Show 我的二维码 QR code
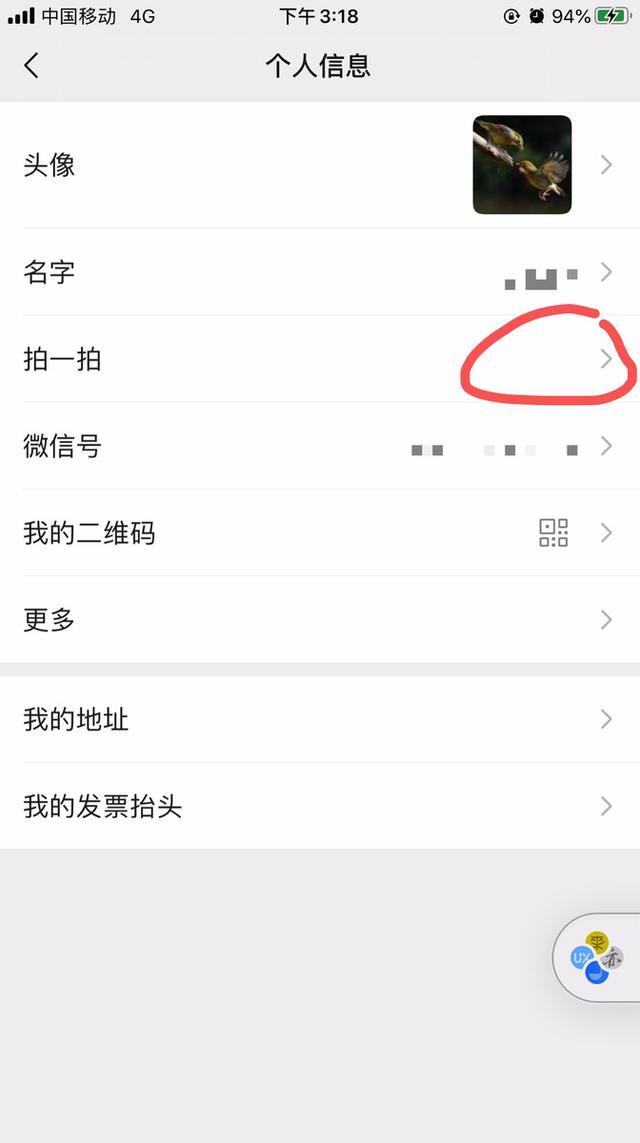Screen dimensions: 640x1143 pos(320,533)
